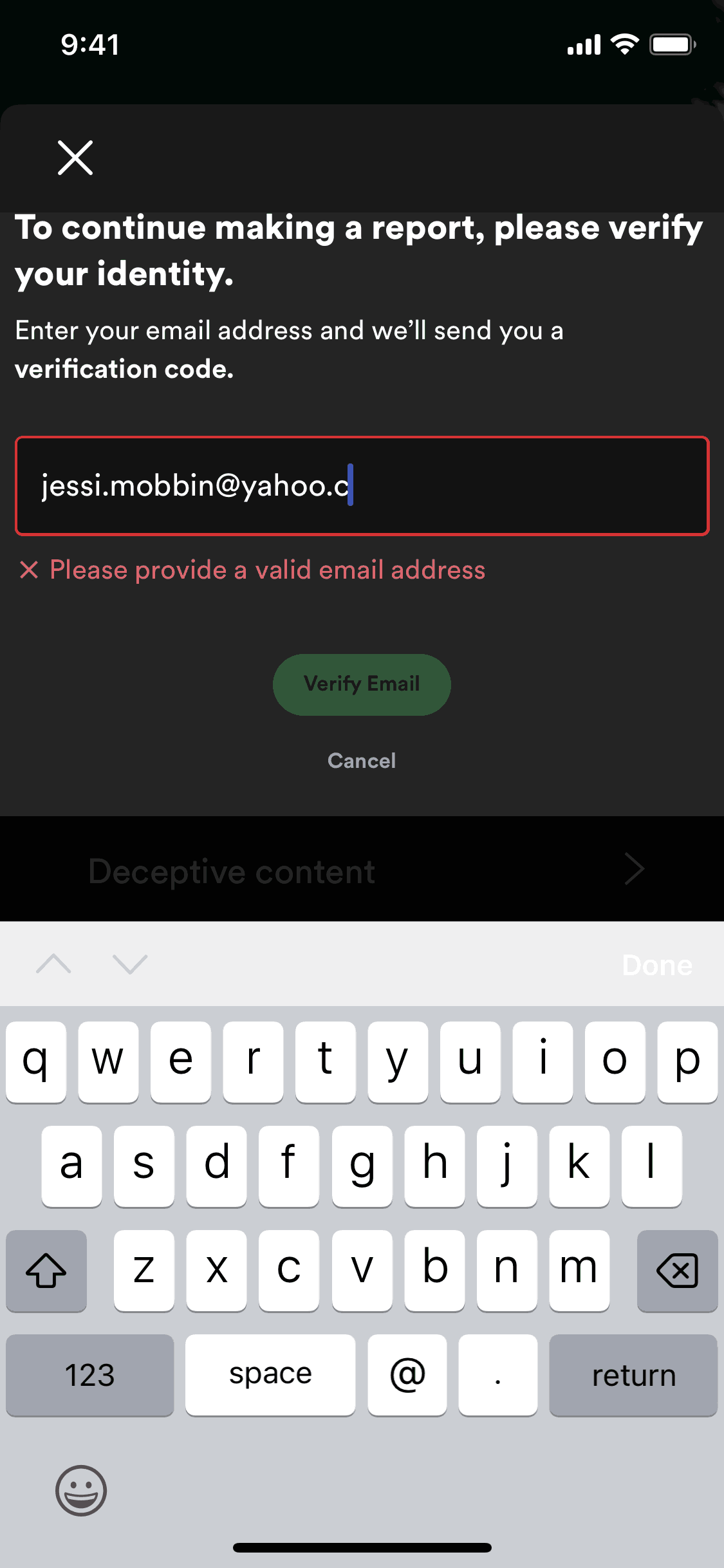This screenshot has width=724, height=1568.
Task: Close the identity verification dialog
Action: (x=75, y=158)
